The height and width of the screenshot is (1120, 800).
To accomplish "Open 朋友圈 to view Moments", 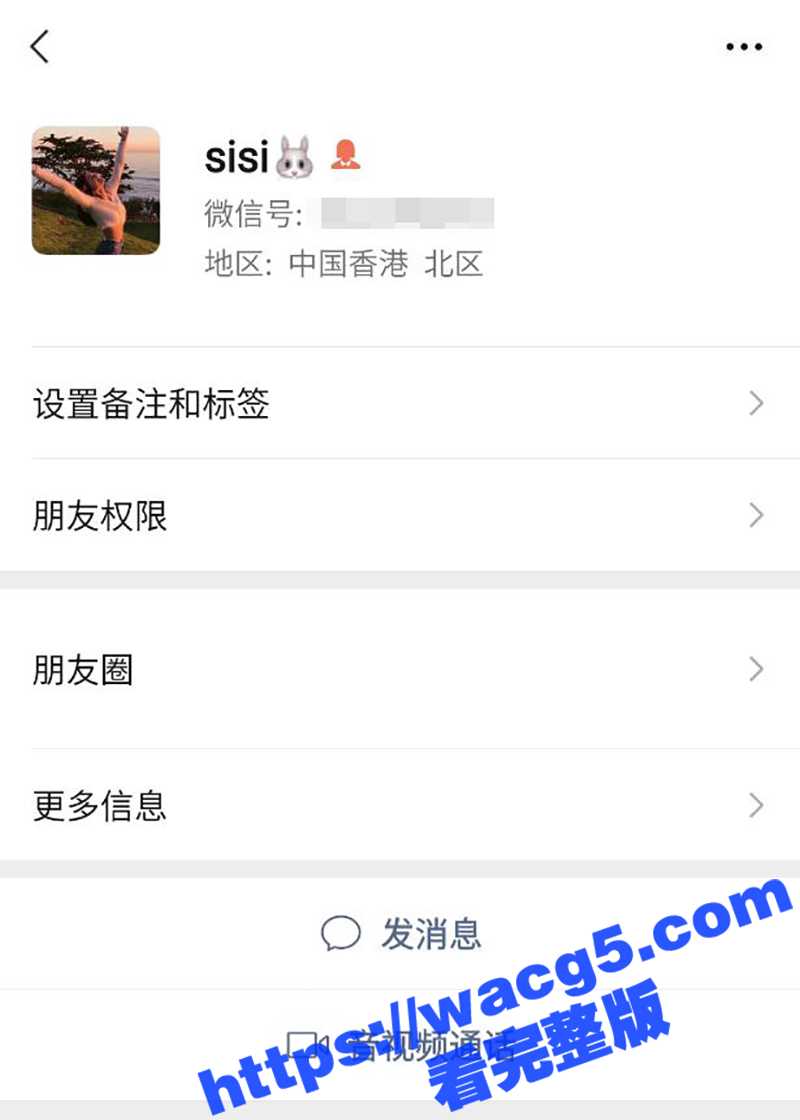I will click(x=85, y=669).
